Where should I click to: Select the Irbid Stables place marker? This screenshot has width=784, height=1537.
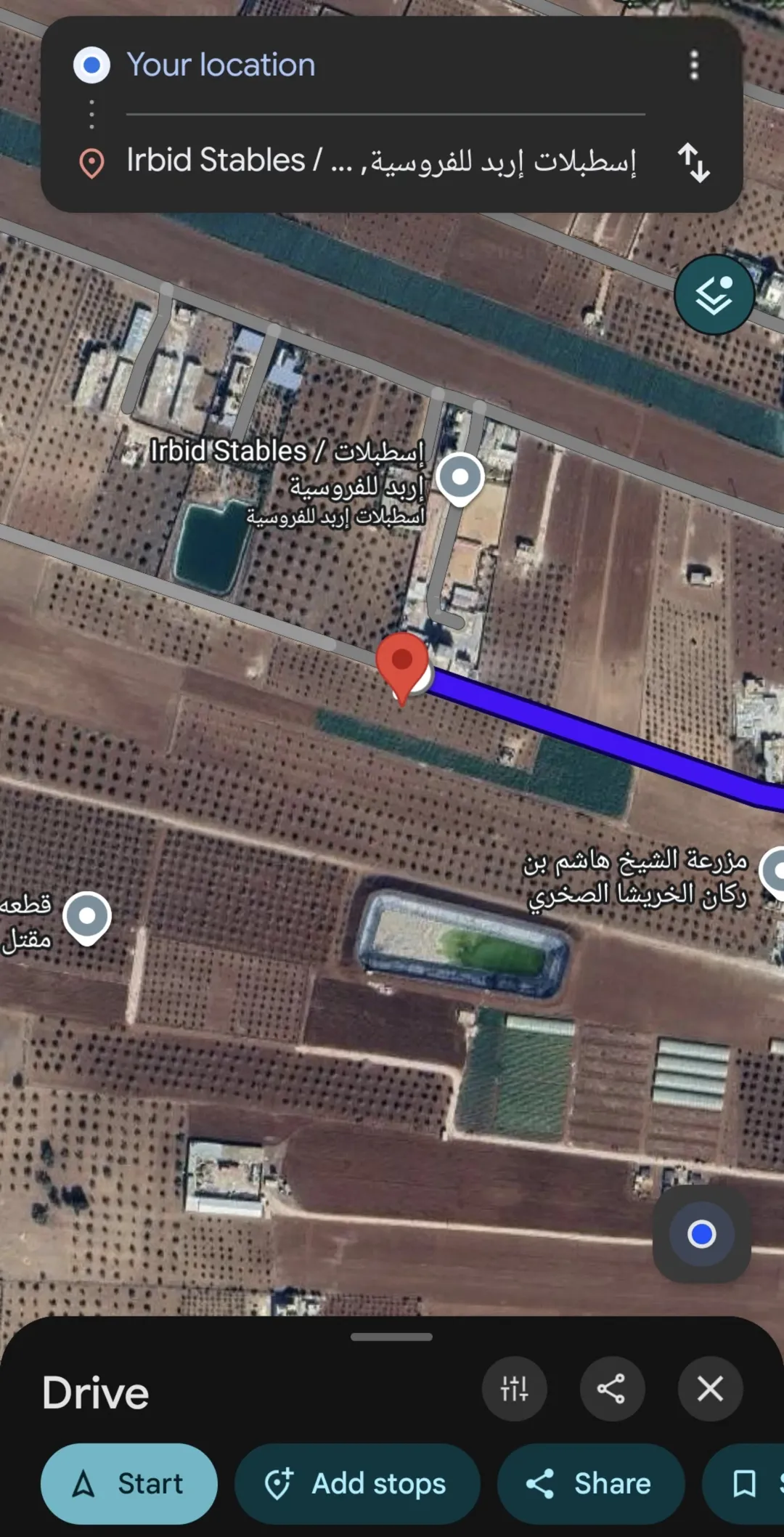460,479
